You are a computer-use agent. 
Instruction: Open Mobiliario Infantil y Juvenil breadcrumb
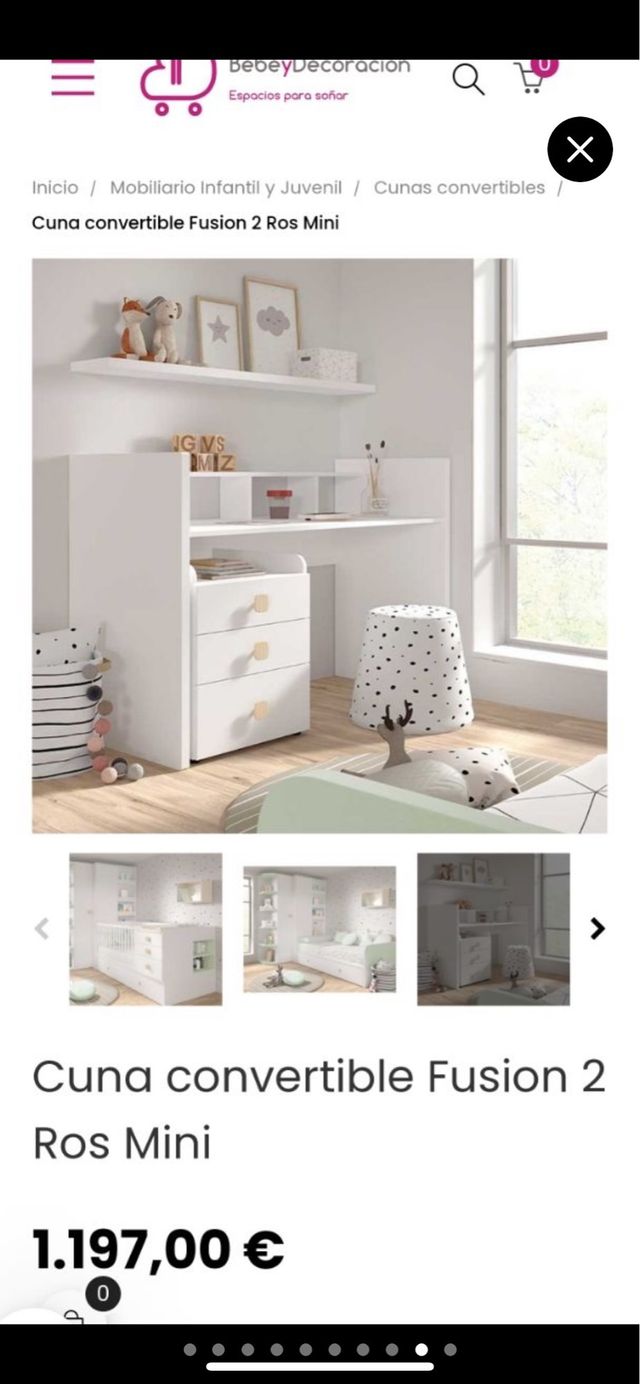226,188
